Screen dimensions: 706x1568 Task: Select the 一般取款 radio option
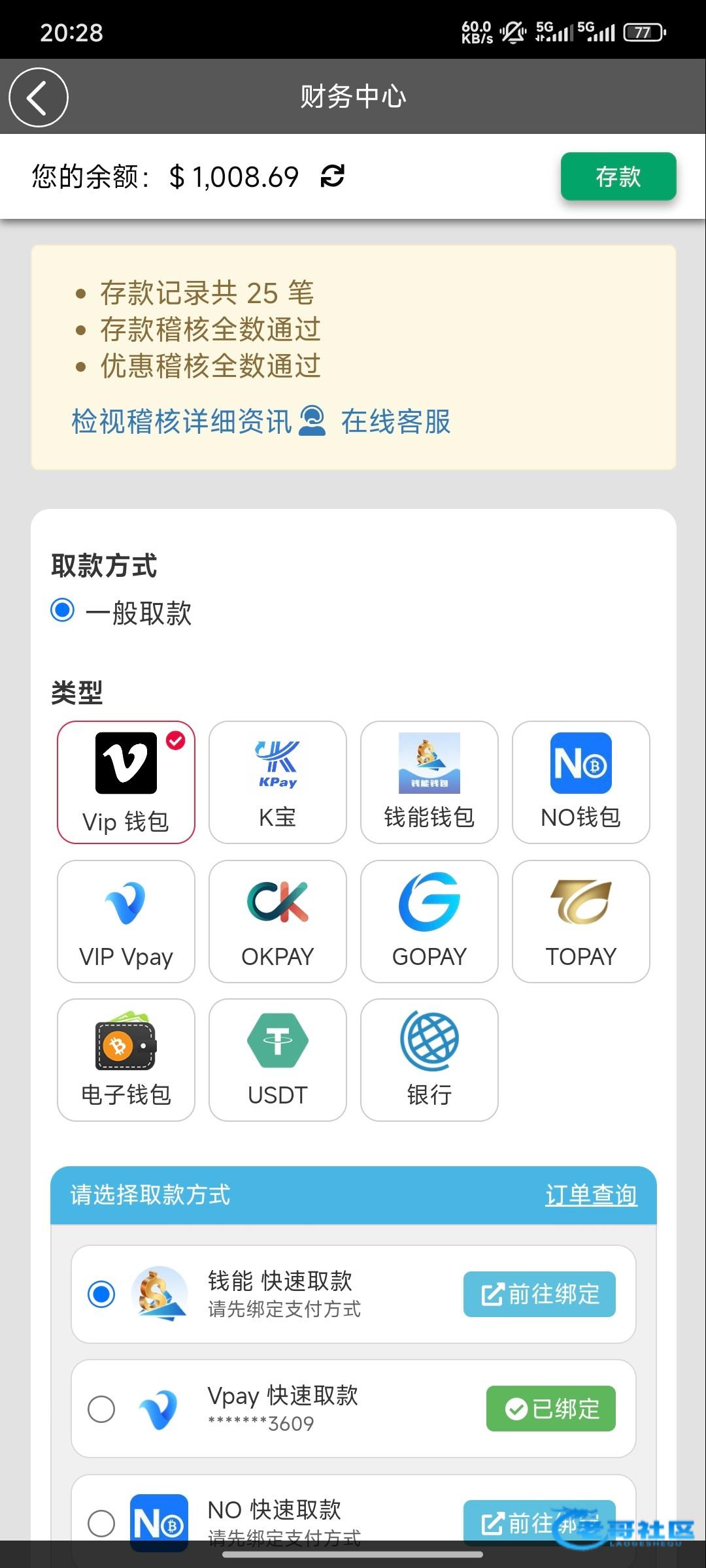(63, 611)
